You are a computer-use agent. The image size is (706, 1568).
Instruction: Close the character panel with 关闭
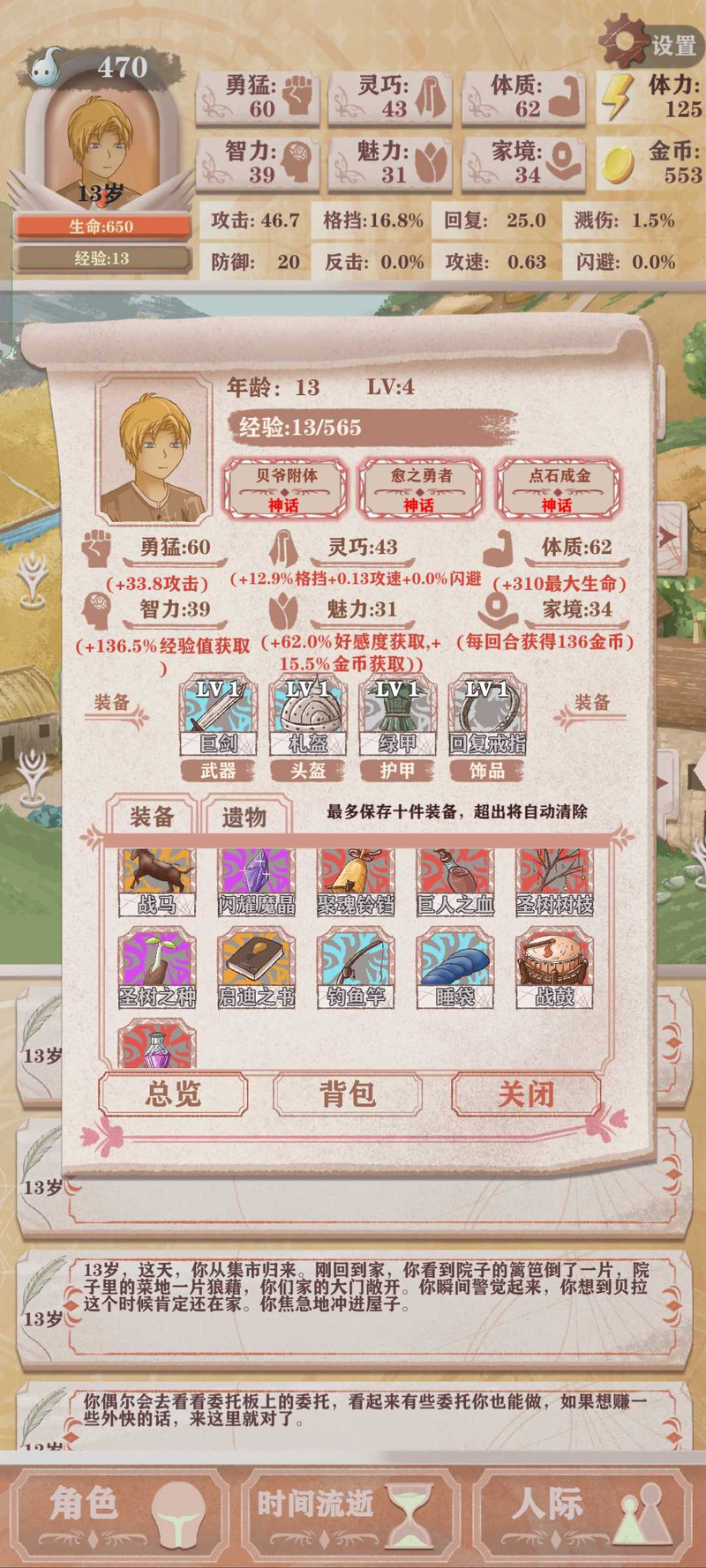526,1094
